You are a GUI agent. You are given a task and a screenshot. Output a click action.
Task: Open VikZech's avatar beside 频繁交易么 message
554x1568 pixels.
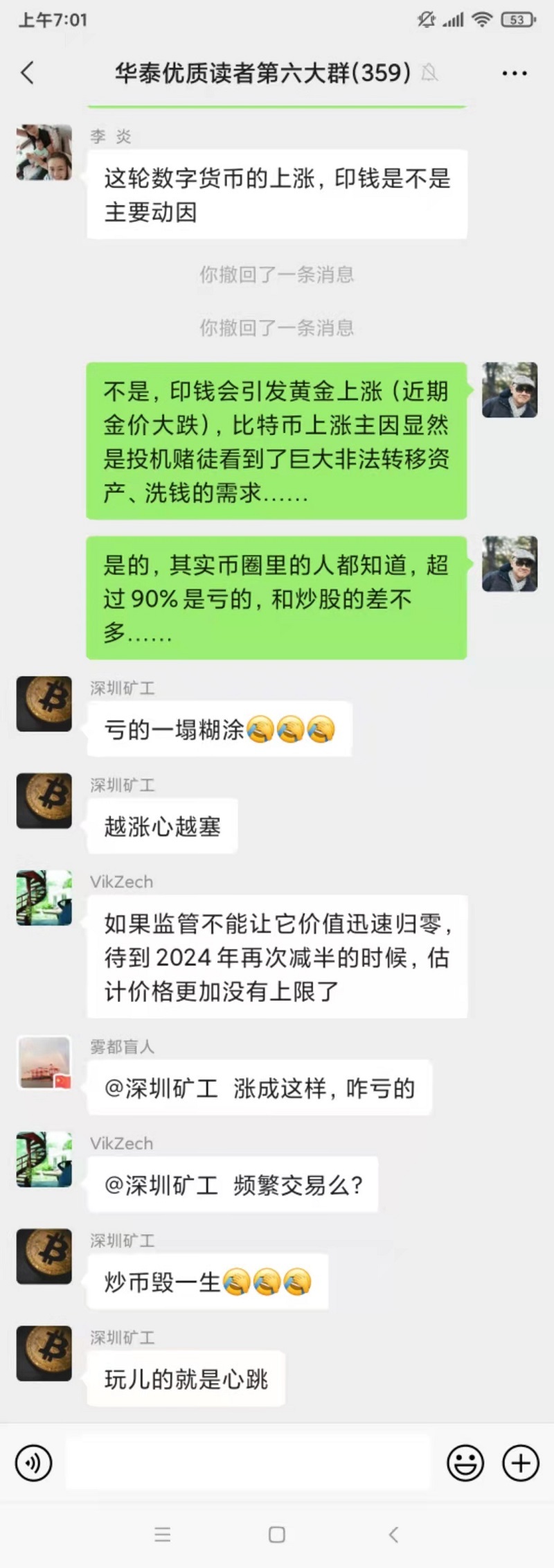pos(44,1159)
